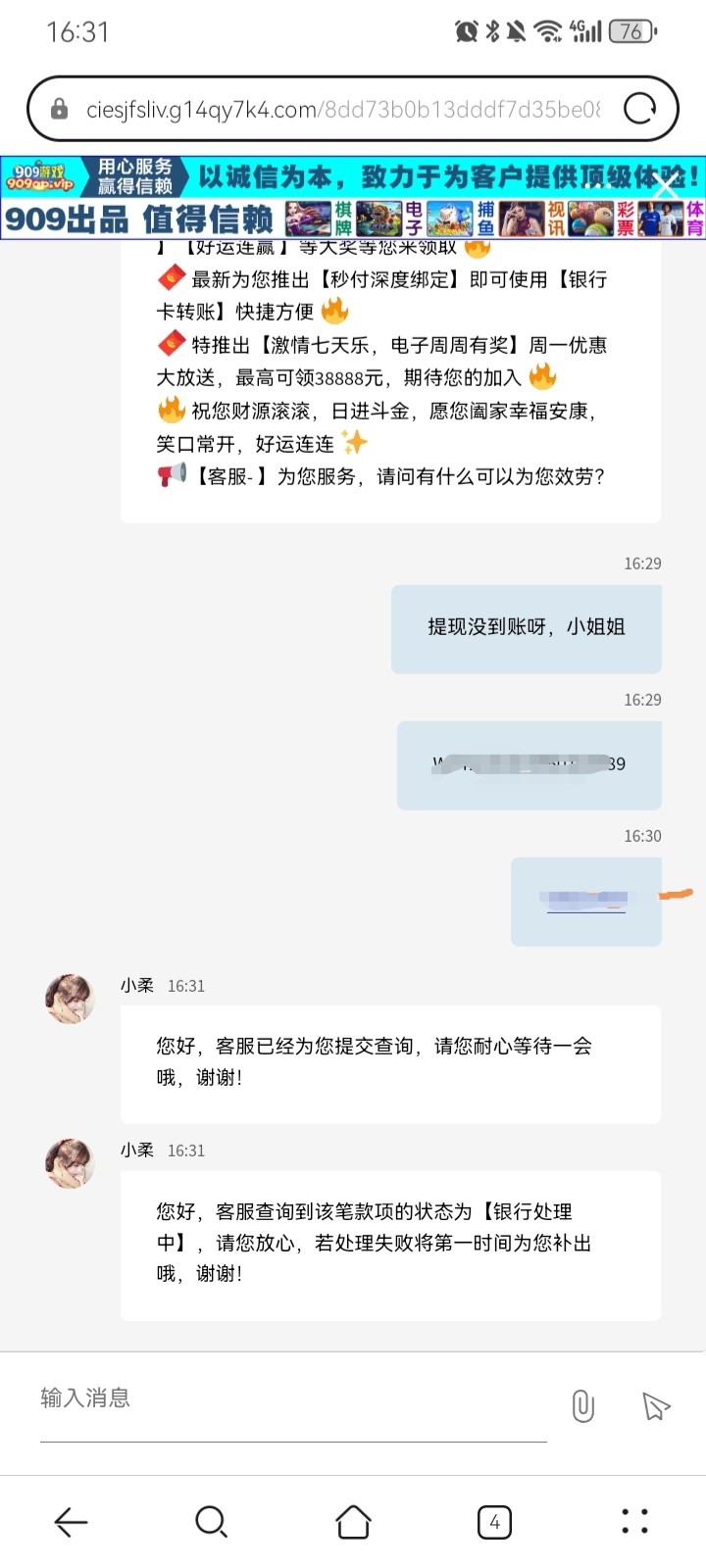Focus the 输入消息 message field
The height and width of the screenshot is (1568, 706).
tap(292, 1398)
